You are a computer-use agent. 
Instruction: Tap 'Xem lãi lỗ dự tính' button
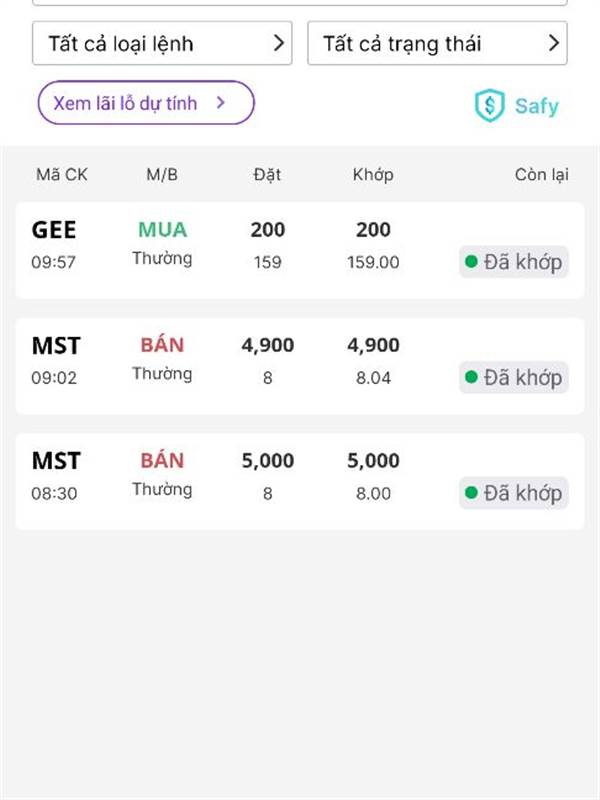pyautogui.click(x=146, y=102)
